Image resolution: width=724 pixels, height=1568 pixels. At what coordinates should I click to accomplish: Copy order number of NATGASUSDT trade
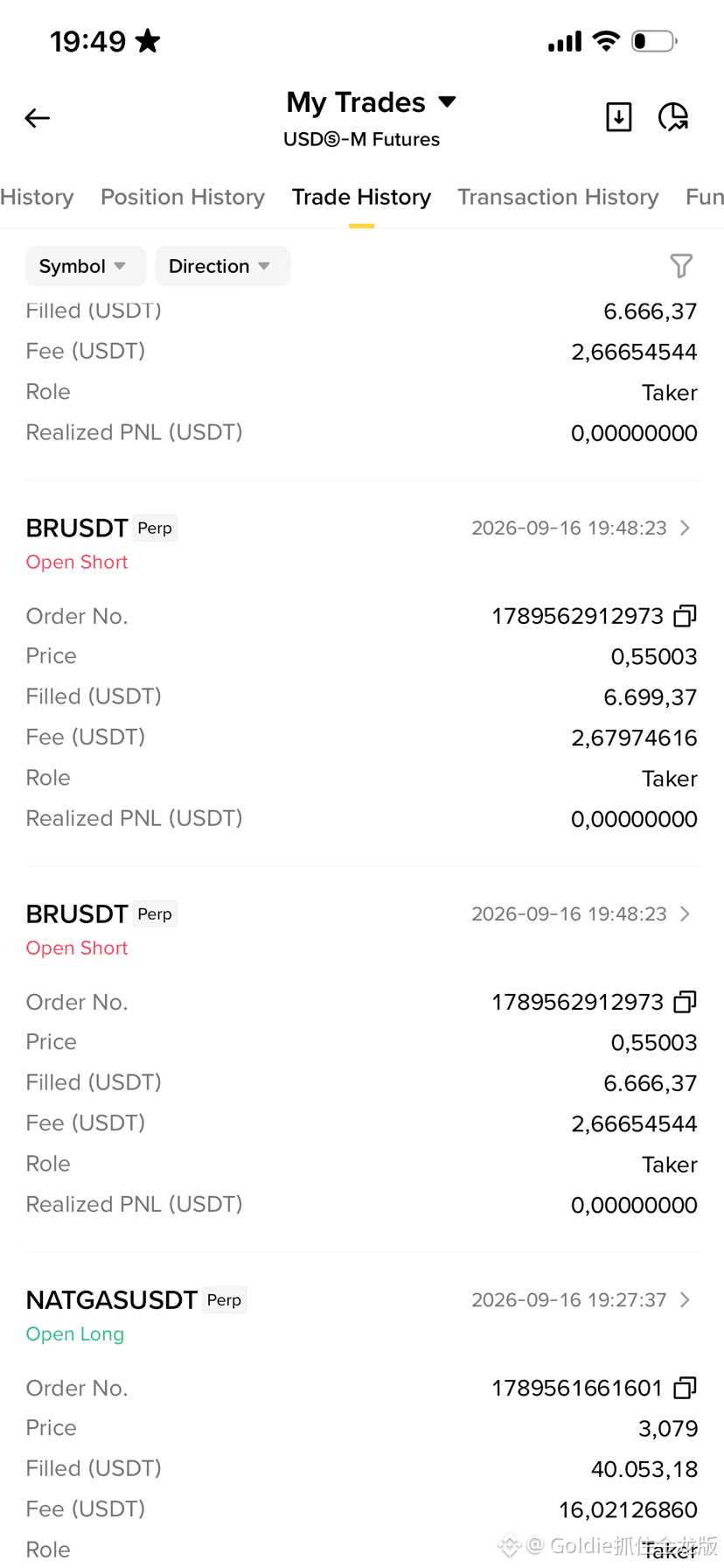(x=686, y=1388)
